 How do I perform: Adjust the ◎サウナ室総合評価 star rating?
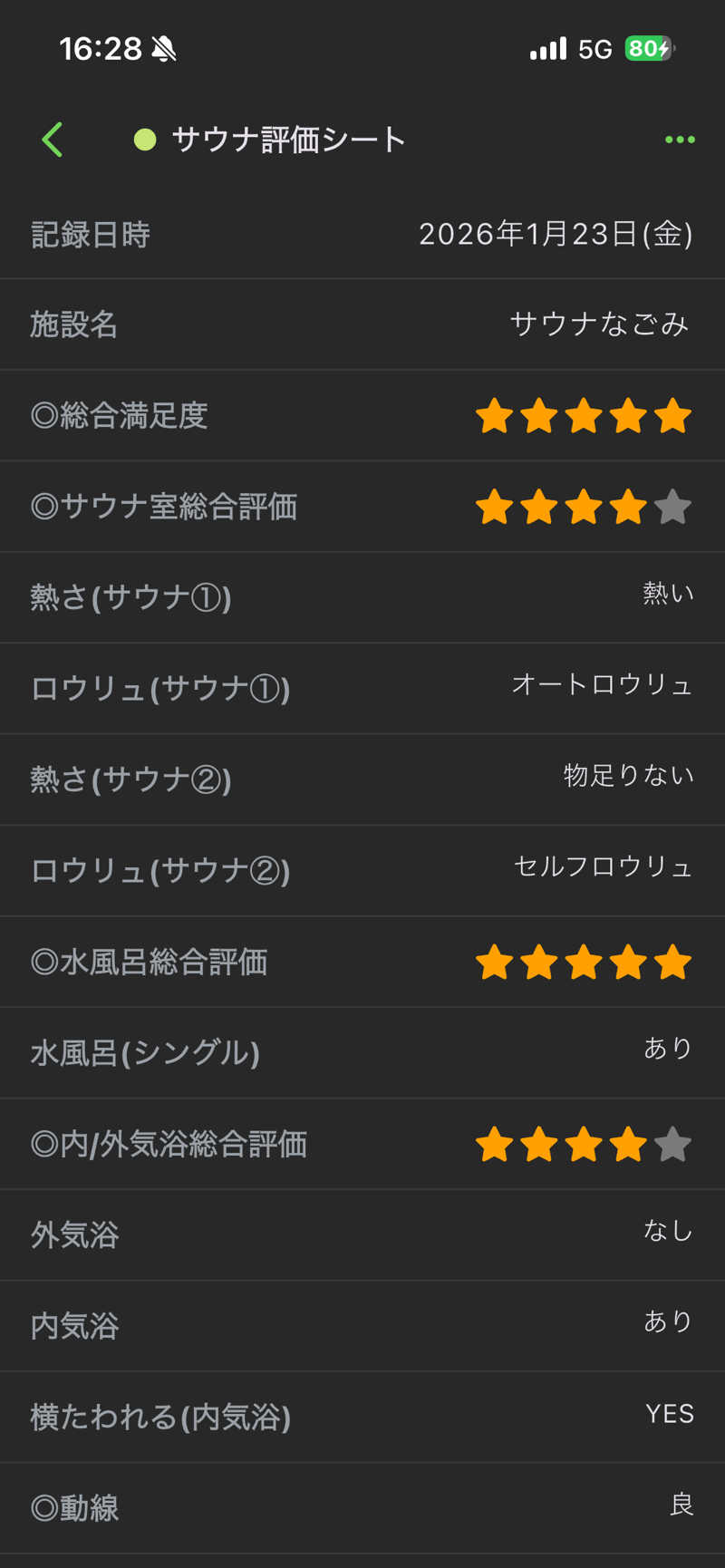584,507
